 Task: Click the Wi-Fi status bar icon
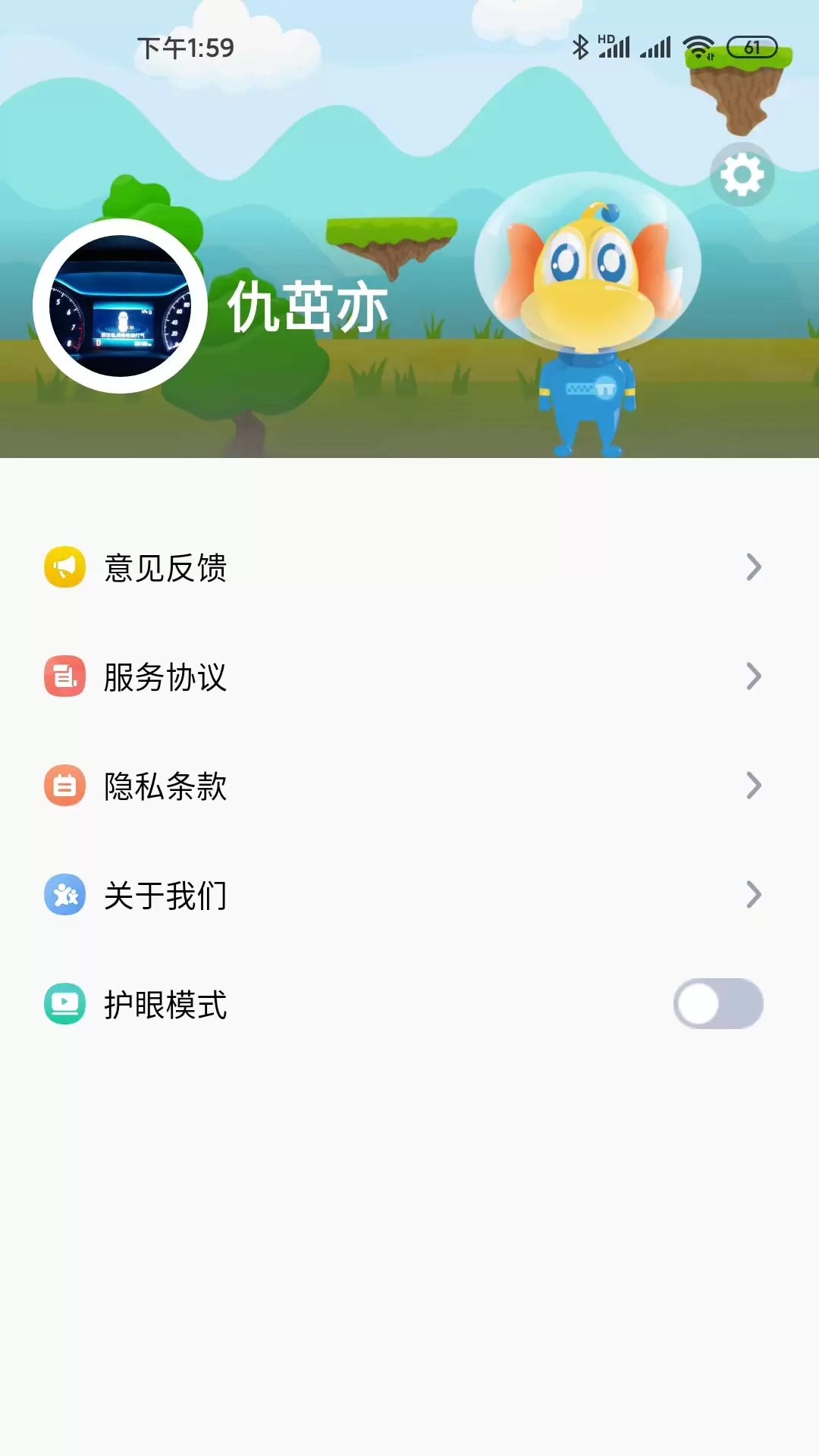pos(698,47)
